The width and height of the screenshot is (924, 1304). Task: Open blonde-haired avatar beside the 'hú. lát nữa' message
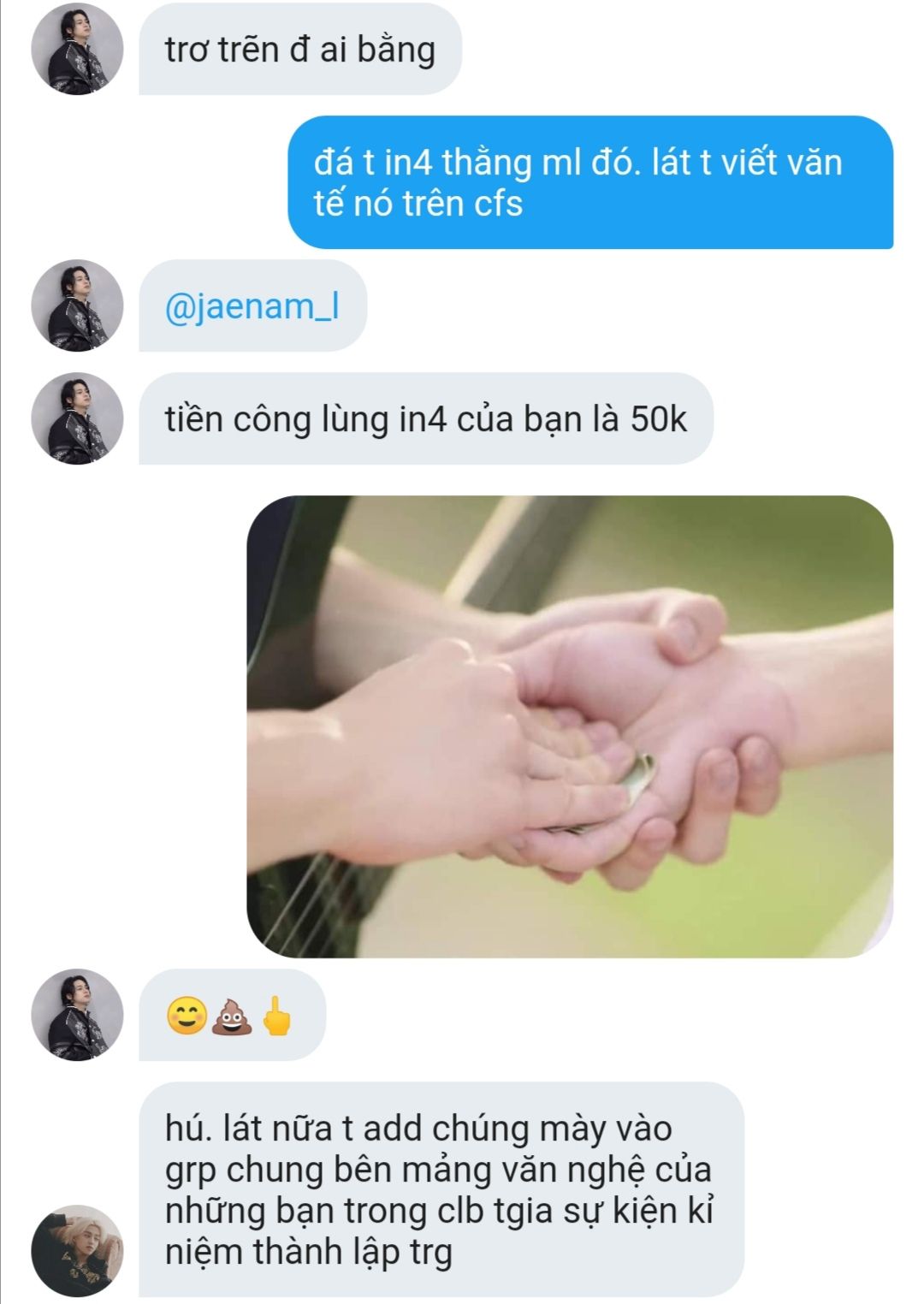pos(78,1250)
